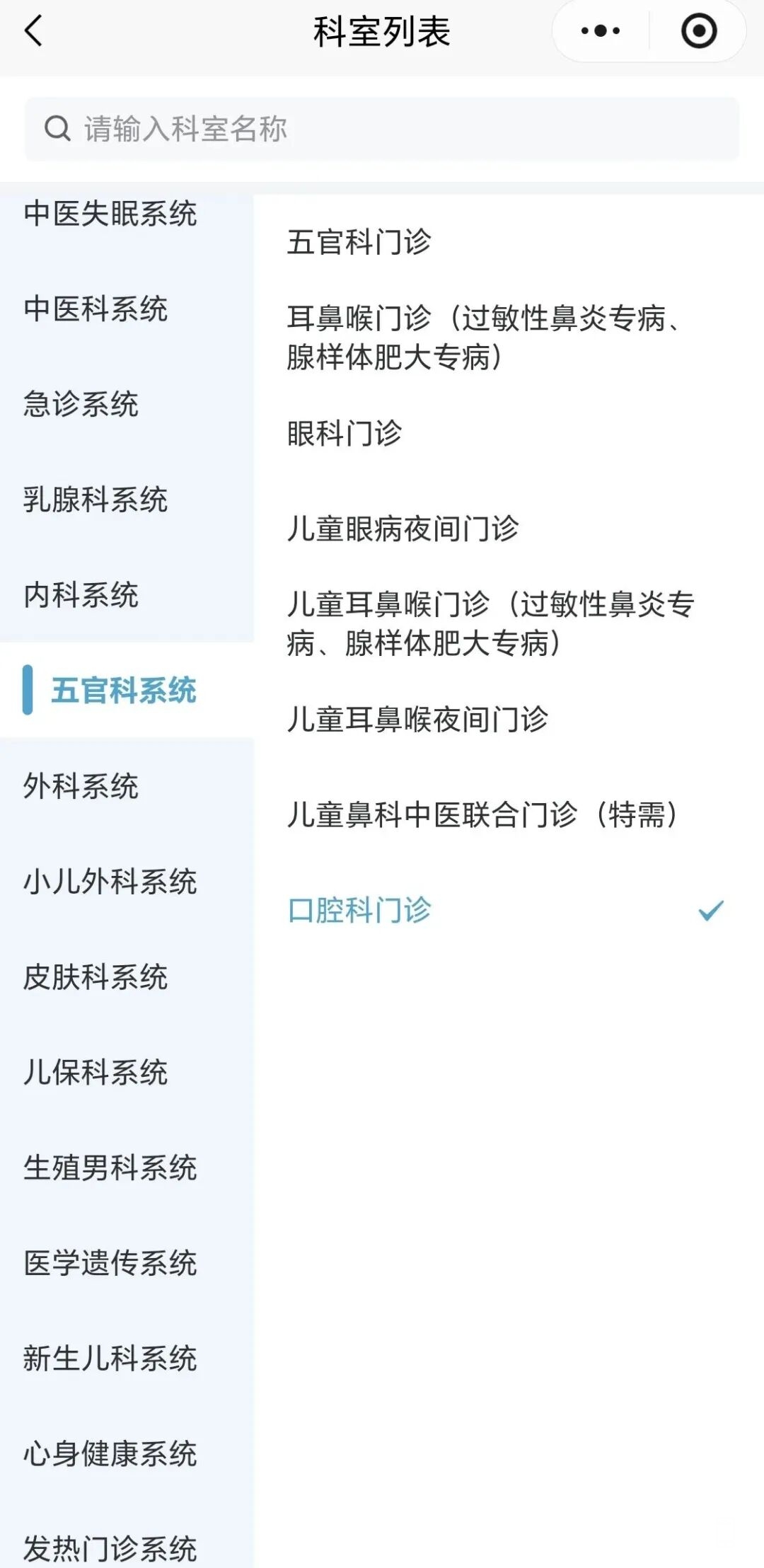
Task: Open 儿童鼻科中医联合门诊（特需）
Action: 482,815
